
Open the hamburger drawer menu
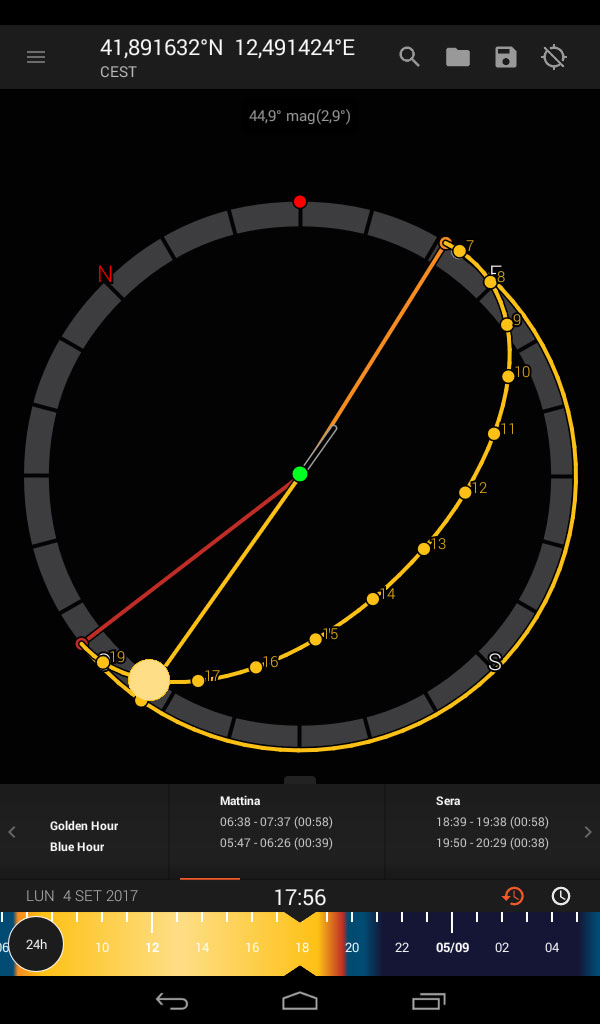pyautogui.click(x=36, y=57)
